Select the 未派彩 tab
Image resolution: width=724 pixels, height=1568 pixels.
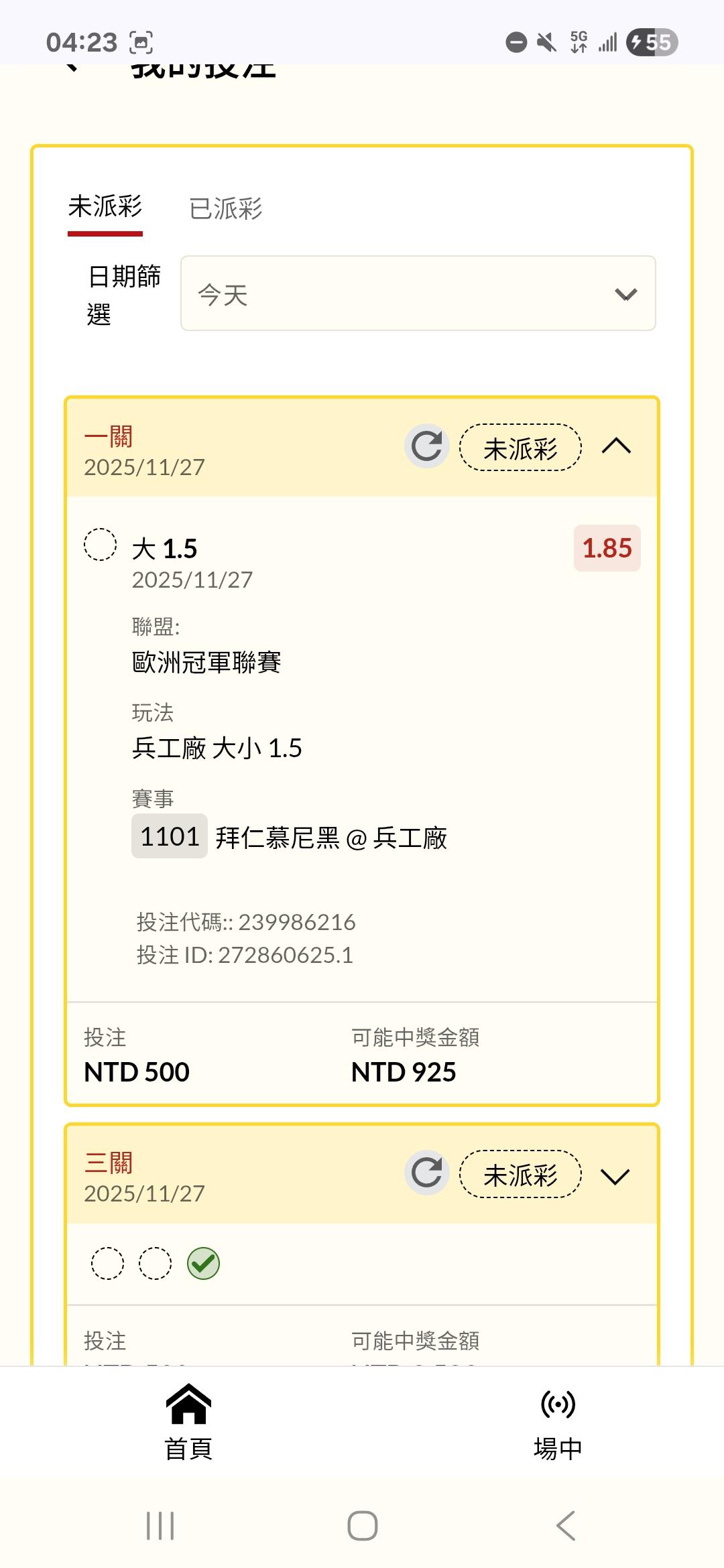tap(105, 207)
